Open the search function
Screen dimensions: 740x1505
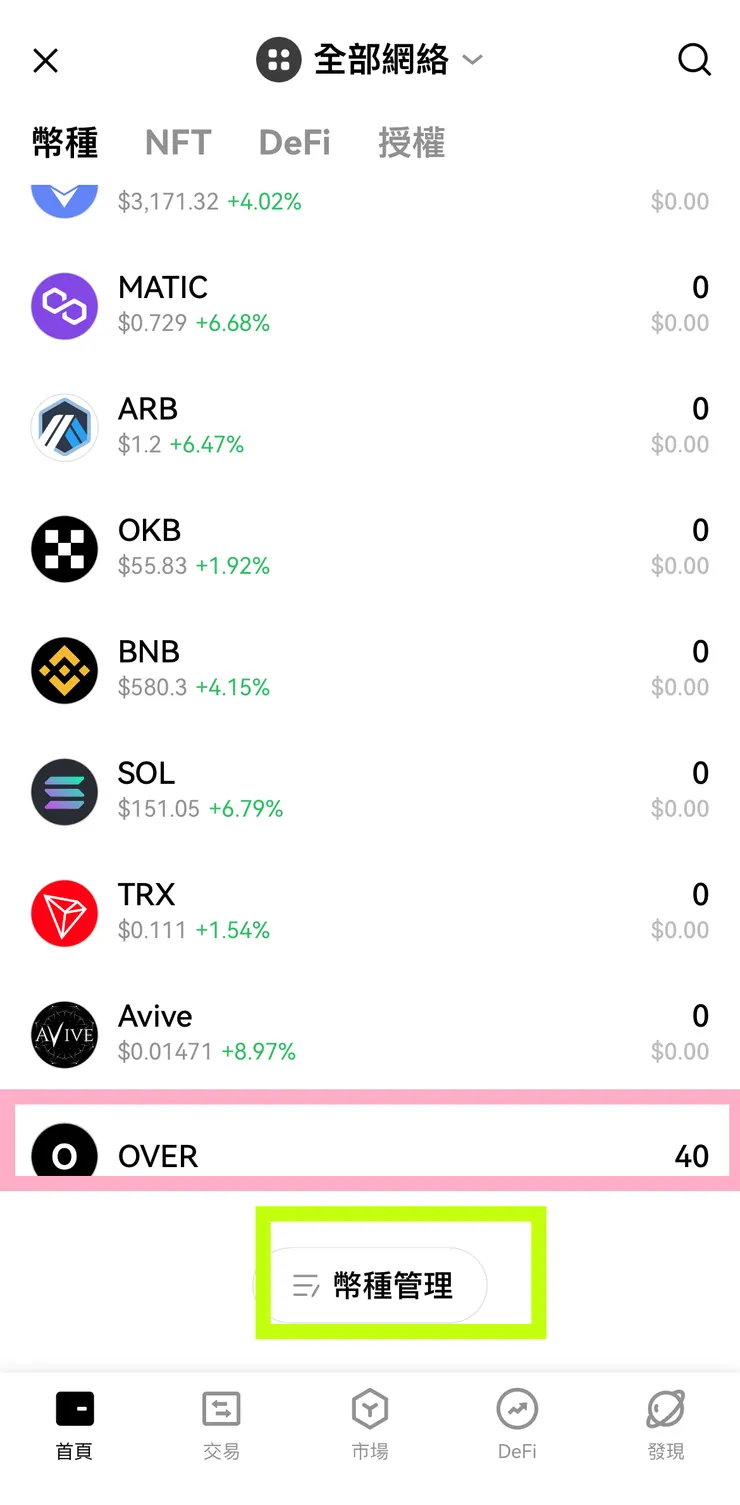694,60
